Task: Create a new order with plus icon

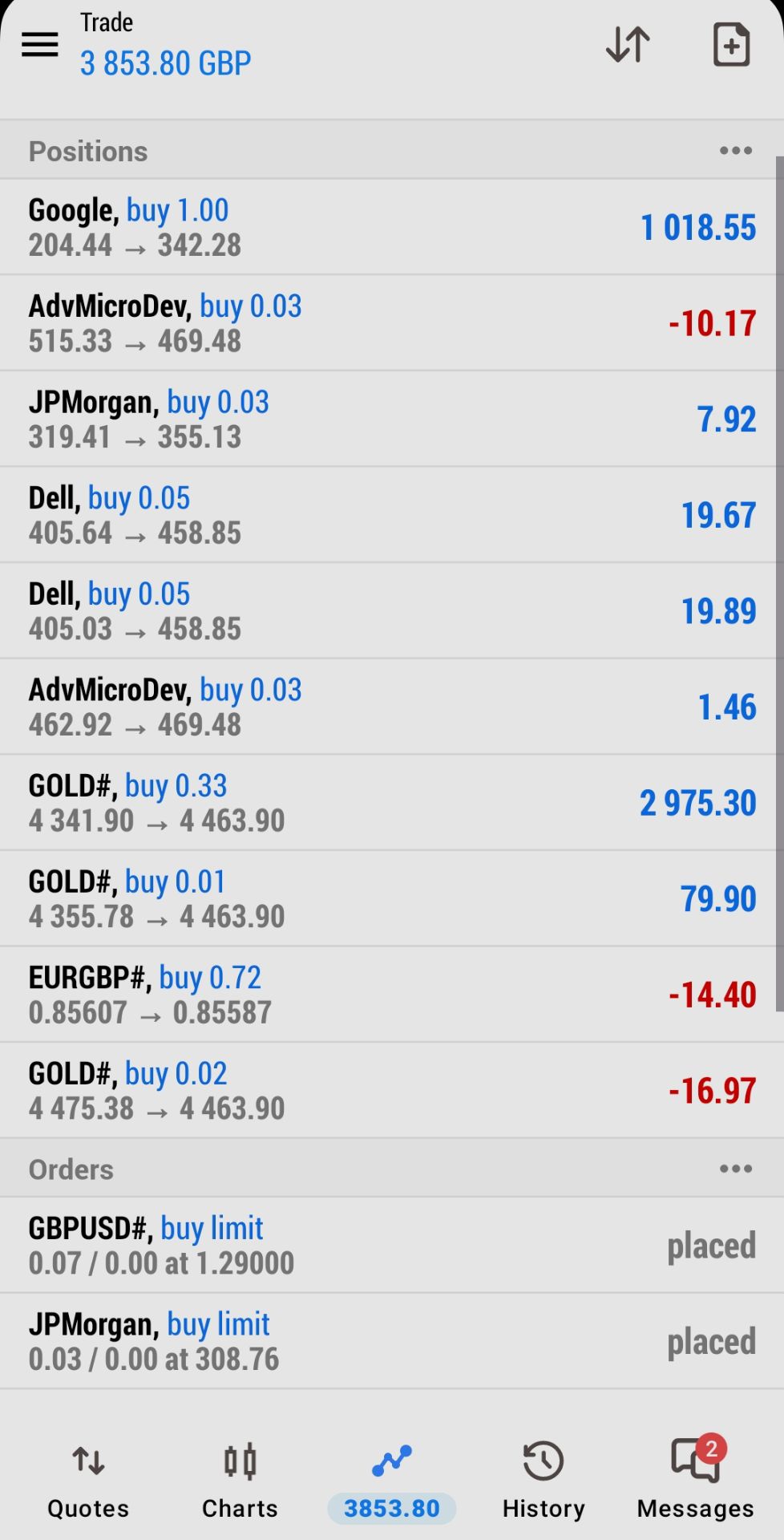Action: [x=731, y=44]
